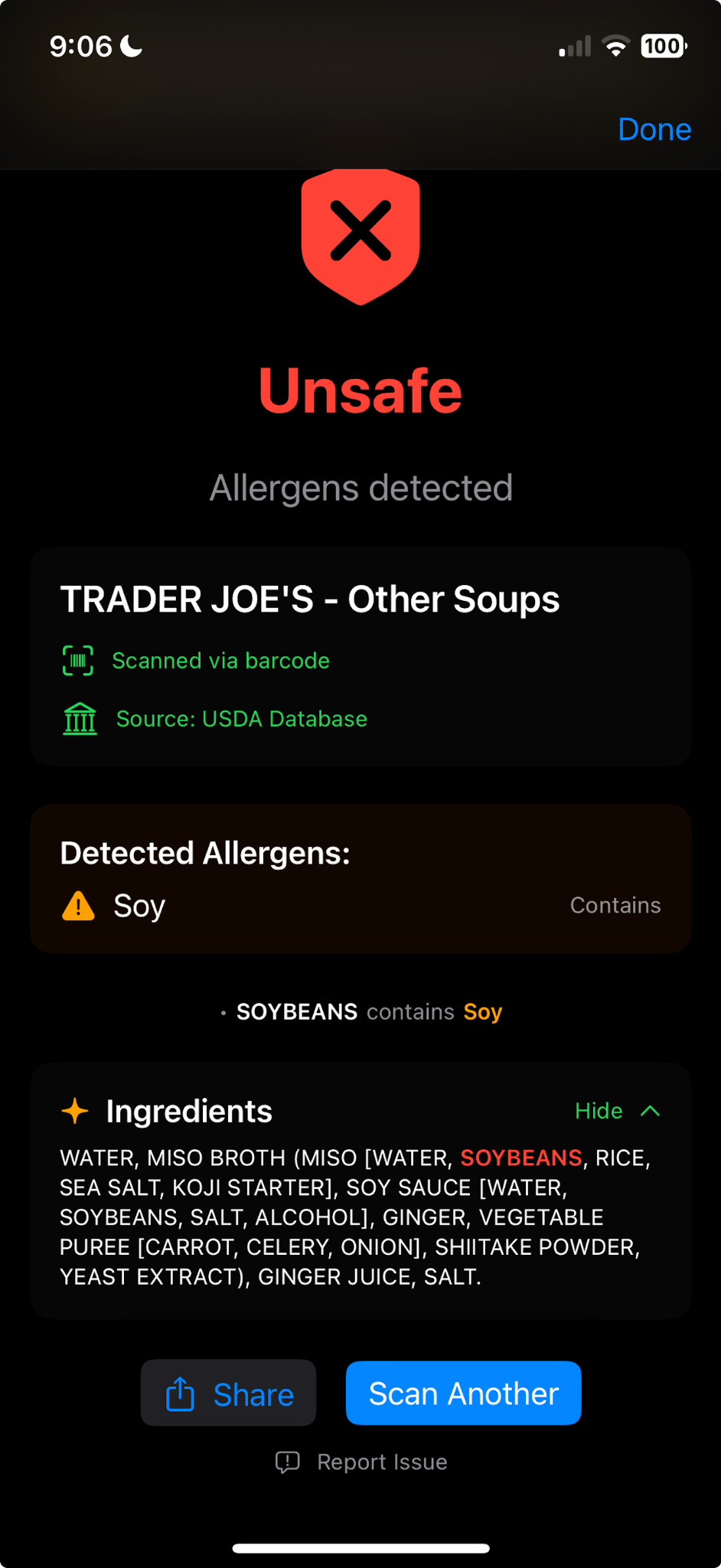Tap the Wi-Fi icon in the status bar
This screenshot has width=721, height=1568.
(x=616, y=45)
